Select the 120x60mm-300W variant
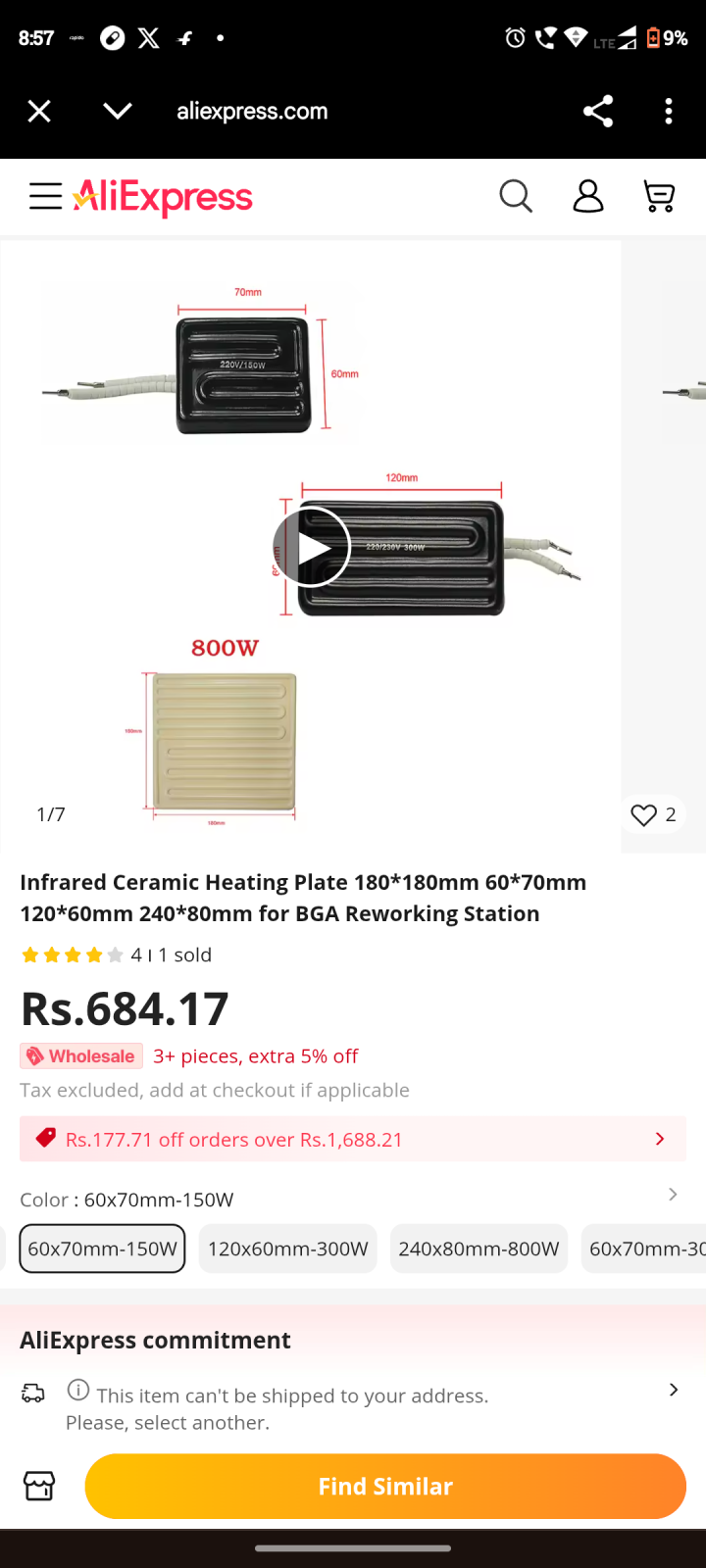Image resolution: width=706 pixels, height=1568 pixels. coord(288,1249)
